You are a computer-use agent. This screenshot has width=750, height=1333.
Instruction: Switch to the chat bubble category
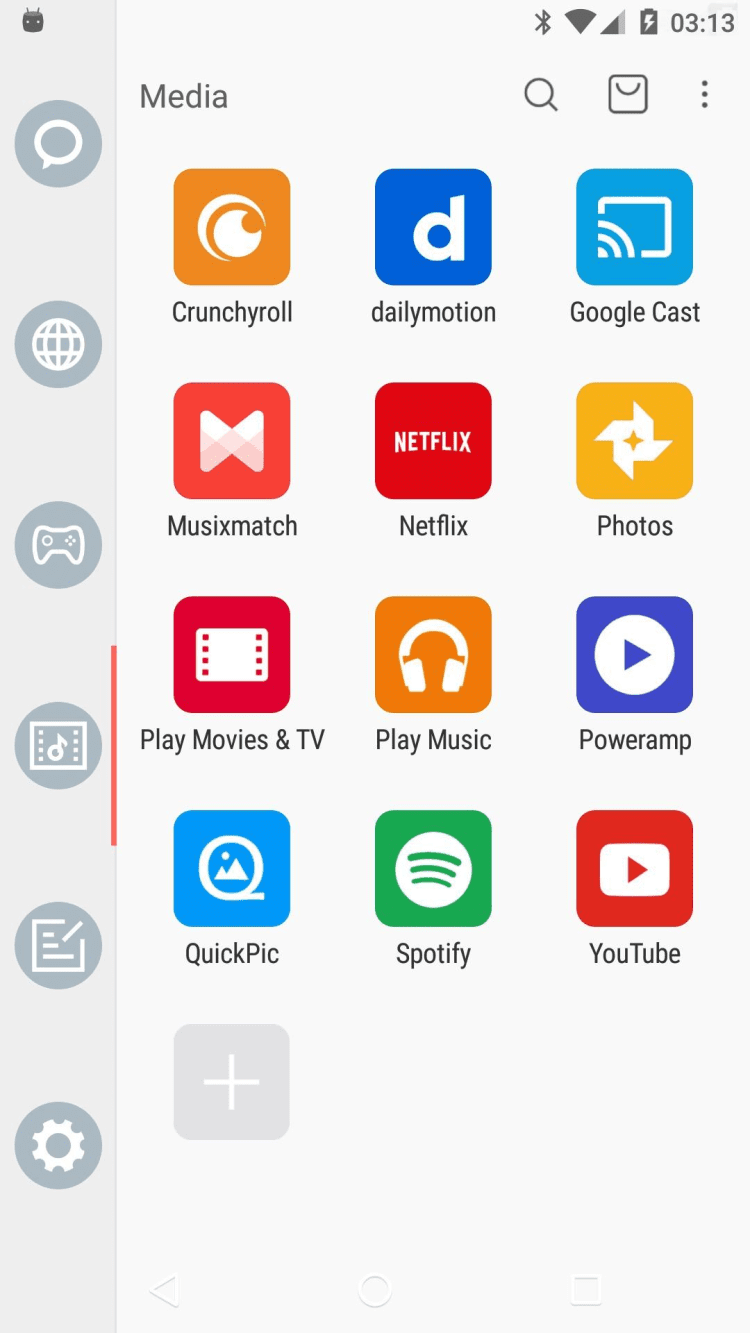pyautogui.click(x=58, y=144)
